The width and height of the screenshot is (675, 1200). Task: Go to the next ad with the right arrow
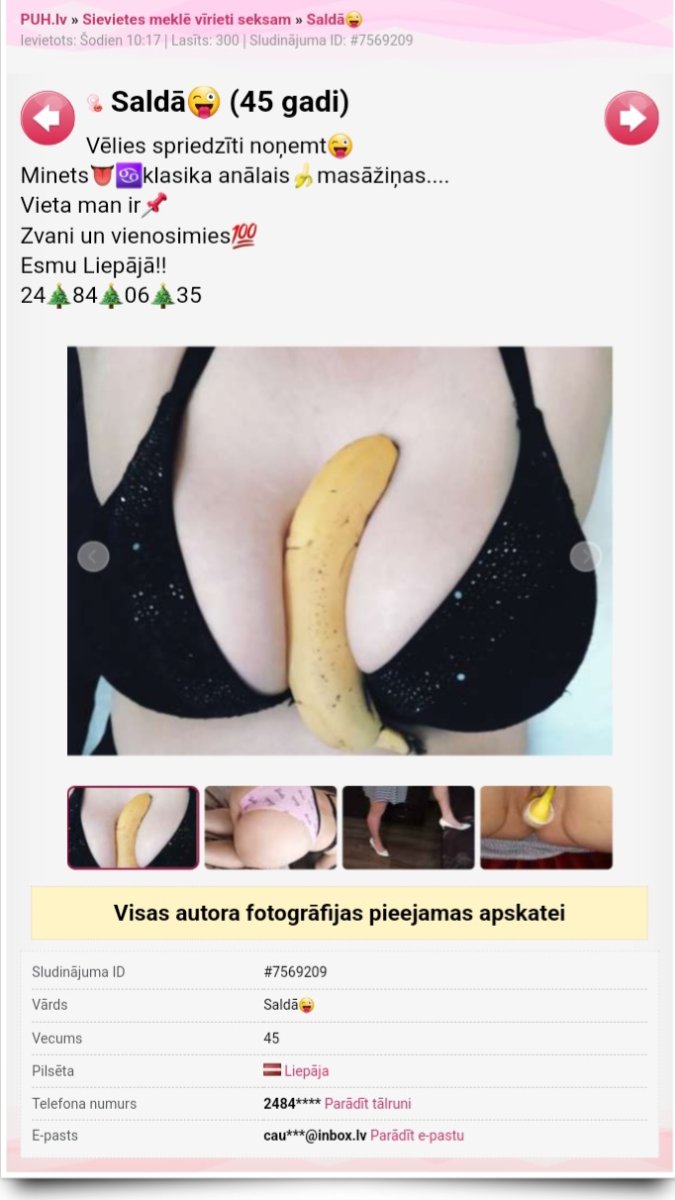tap(631, 118)
